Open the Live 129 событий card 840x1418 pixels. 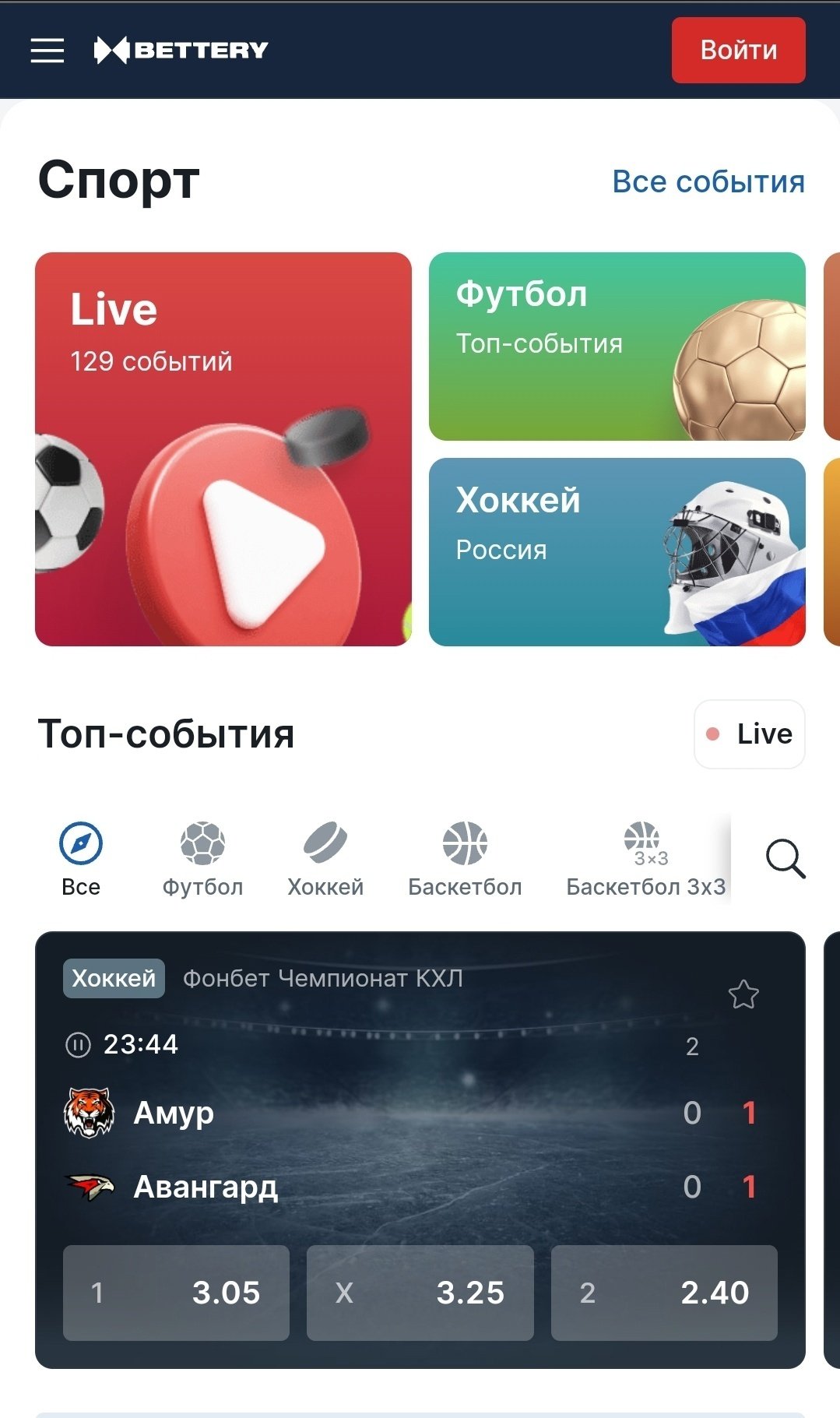pos(223,449)
